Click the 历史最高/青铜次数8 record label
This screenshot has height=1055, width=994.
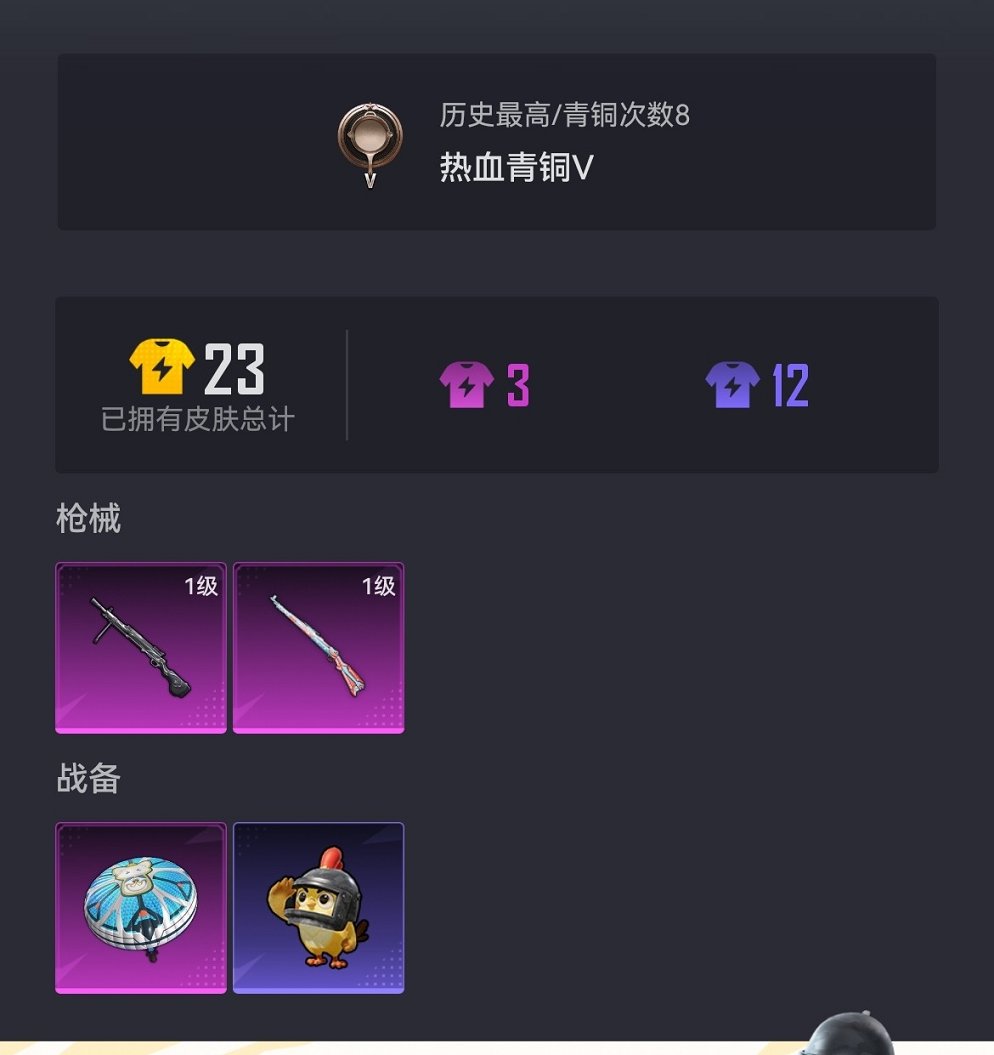coord(562,116)
